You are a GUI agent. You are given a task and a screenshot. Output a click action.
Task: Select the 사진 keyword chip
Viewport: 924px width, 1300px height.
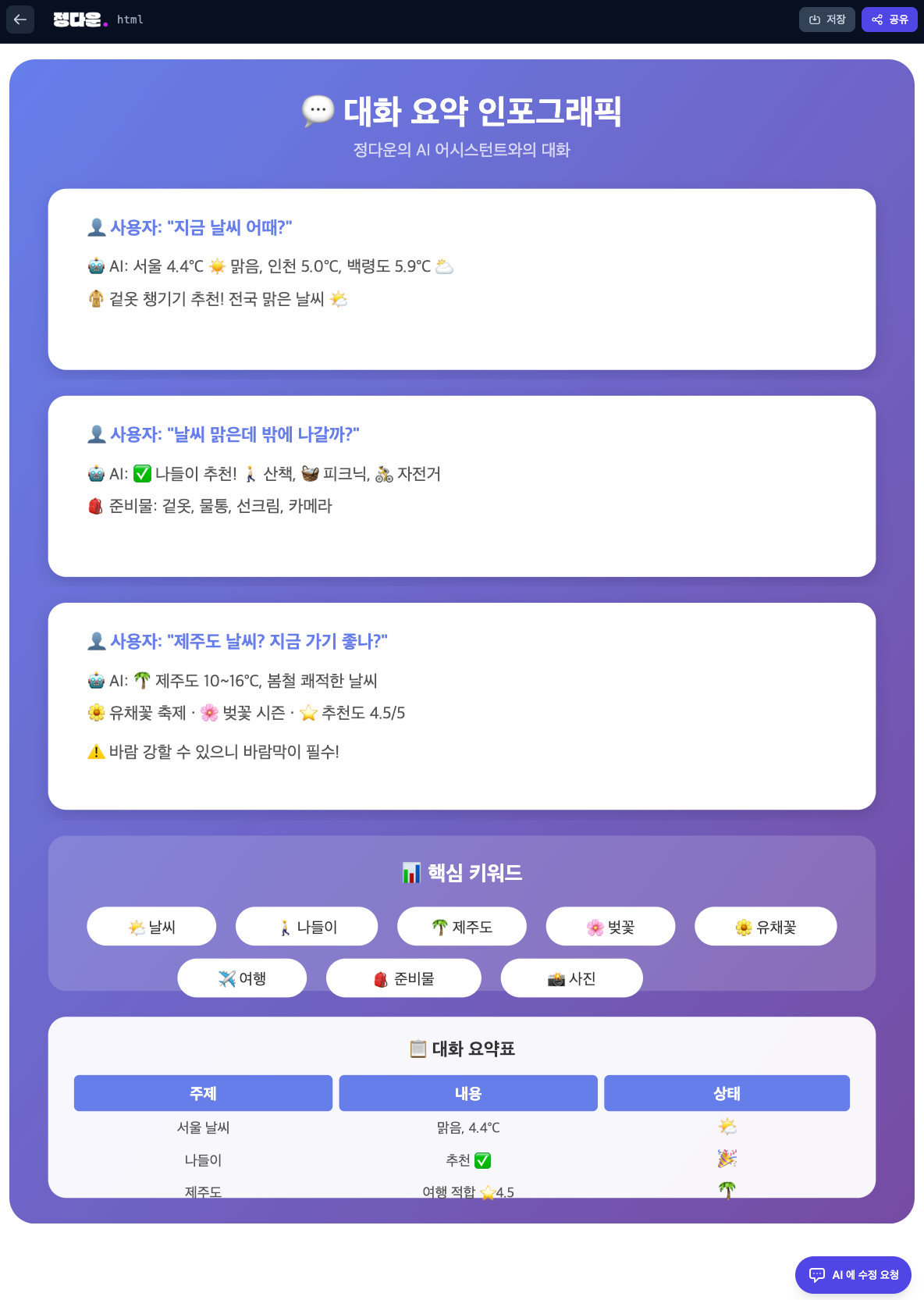(571, 978)
